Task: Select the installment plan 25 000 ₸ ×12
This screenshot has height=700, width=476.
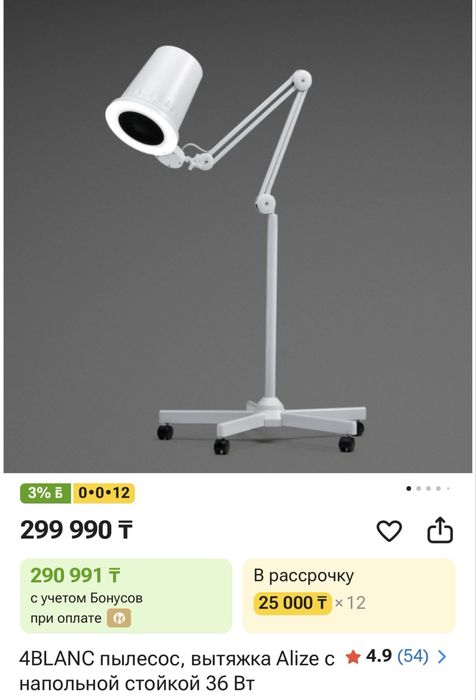Action: [x=349, y=596]
